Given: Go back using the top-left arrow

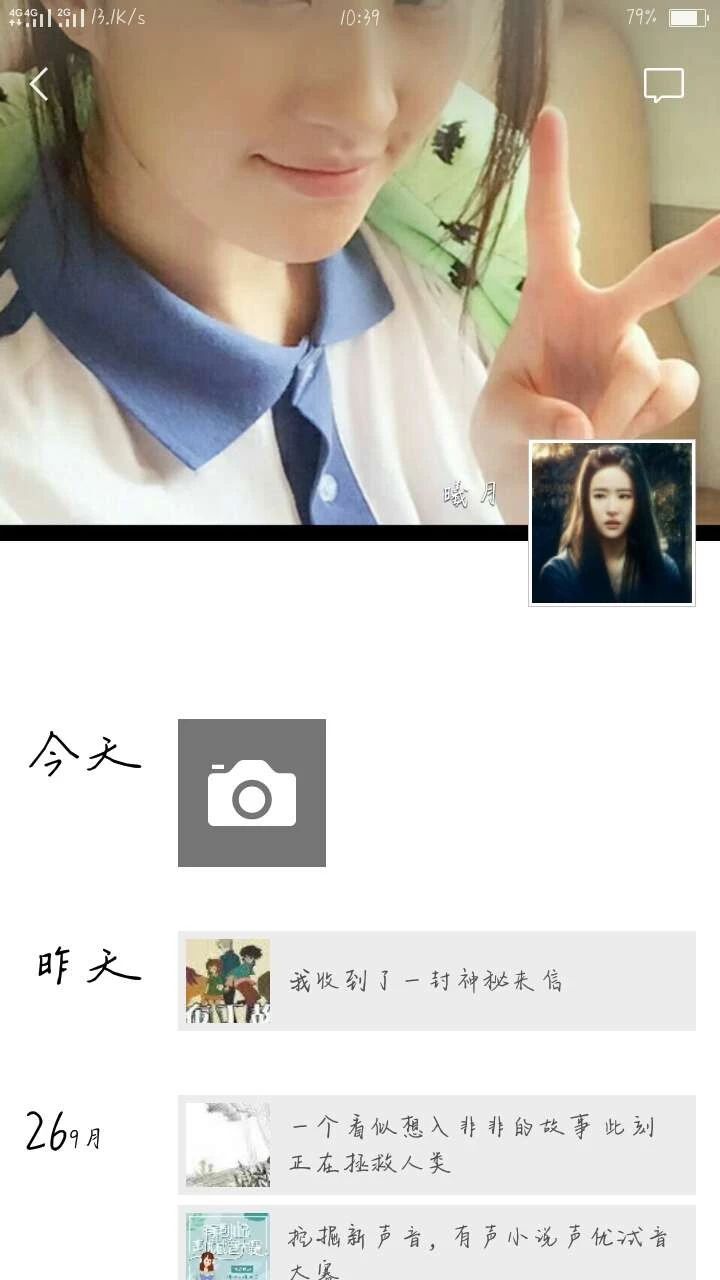Looking at the screenshot, I should pos(39,85).
